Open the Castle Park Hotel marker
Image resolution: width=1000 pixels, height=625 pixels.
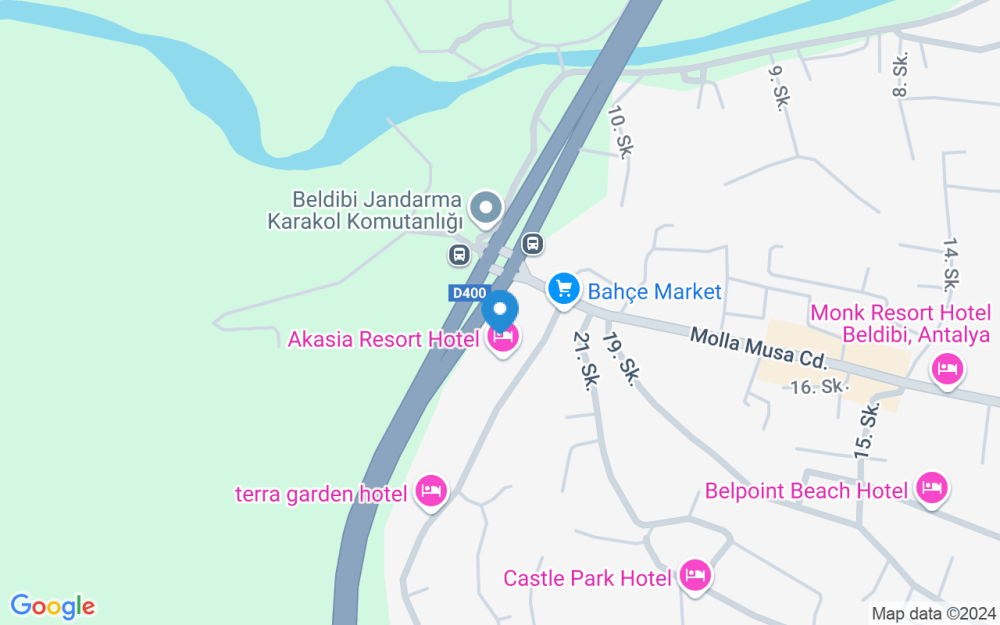(x=694, y=576)
